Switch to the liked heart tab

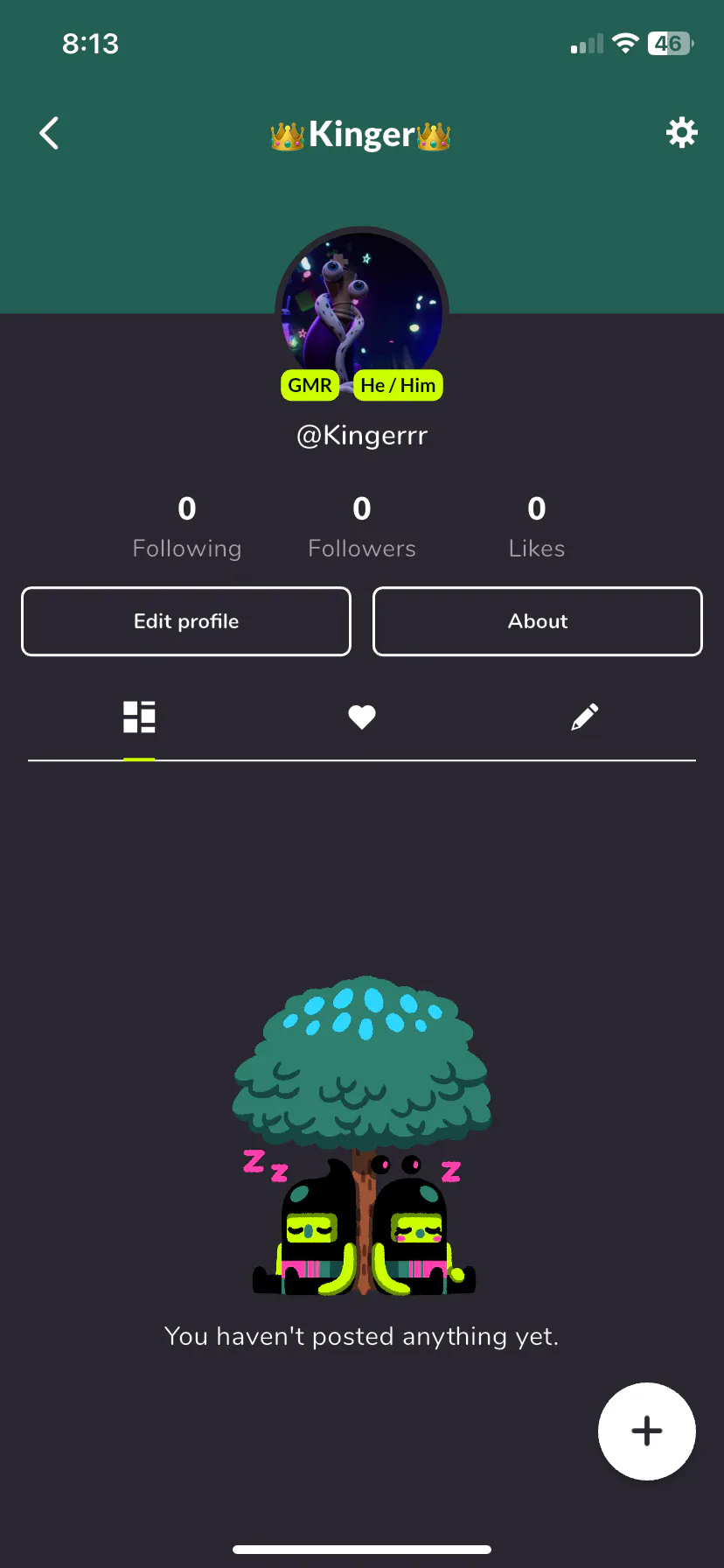[x=362, y=717]
